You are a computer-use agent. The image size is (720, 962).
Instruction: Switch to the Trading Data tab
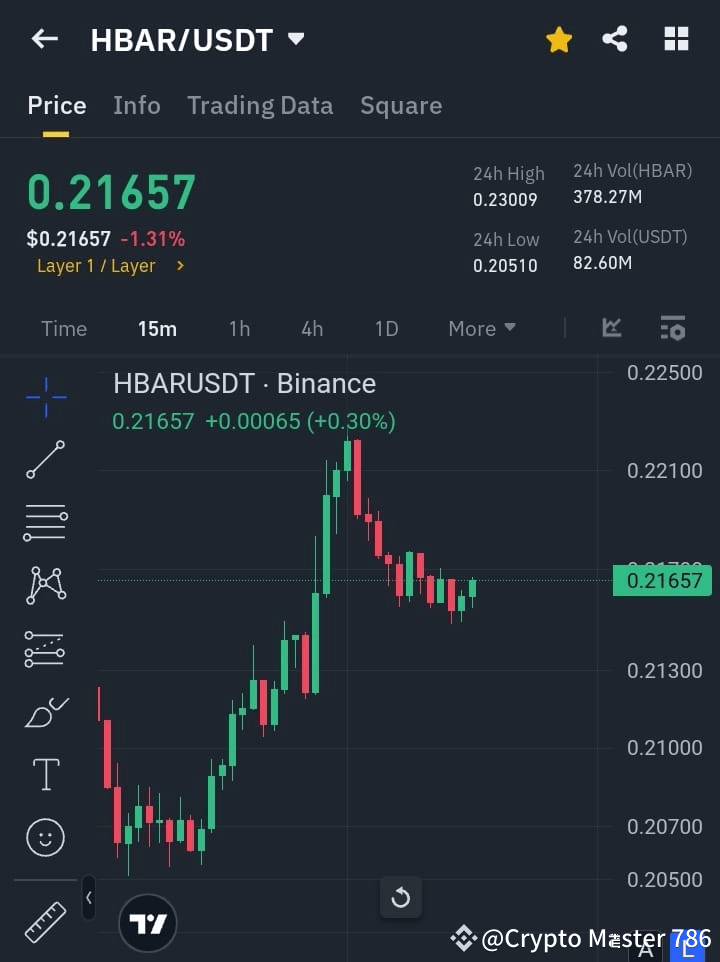pyautogui.click(x=260, y=105)
